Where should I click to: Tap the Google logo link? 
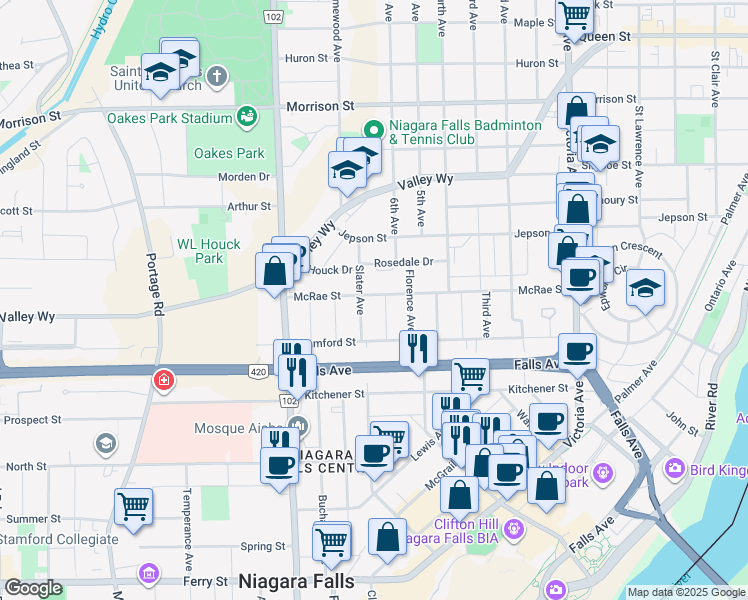click(x=33, y=588)
